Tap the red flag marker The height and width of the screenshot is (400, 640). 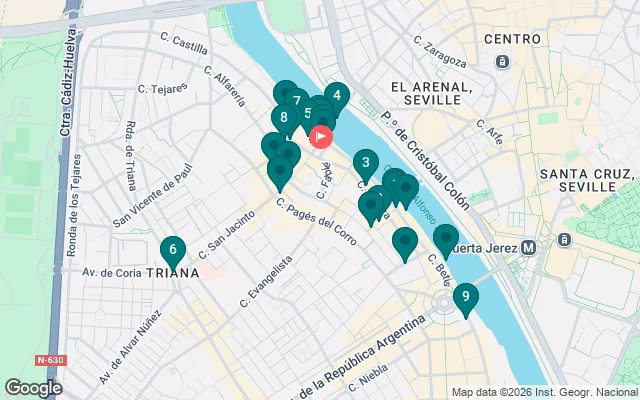click(x=321, y=137)
